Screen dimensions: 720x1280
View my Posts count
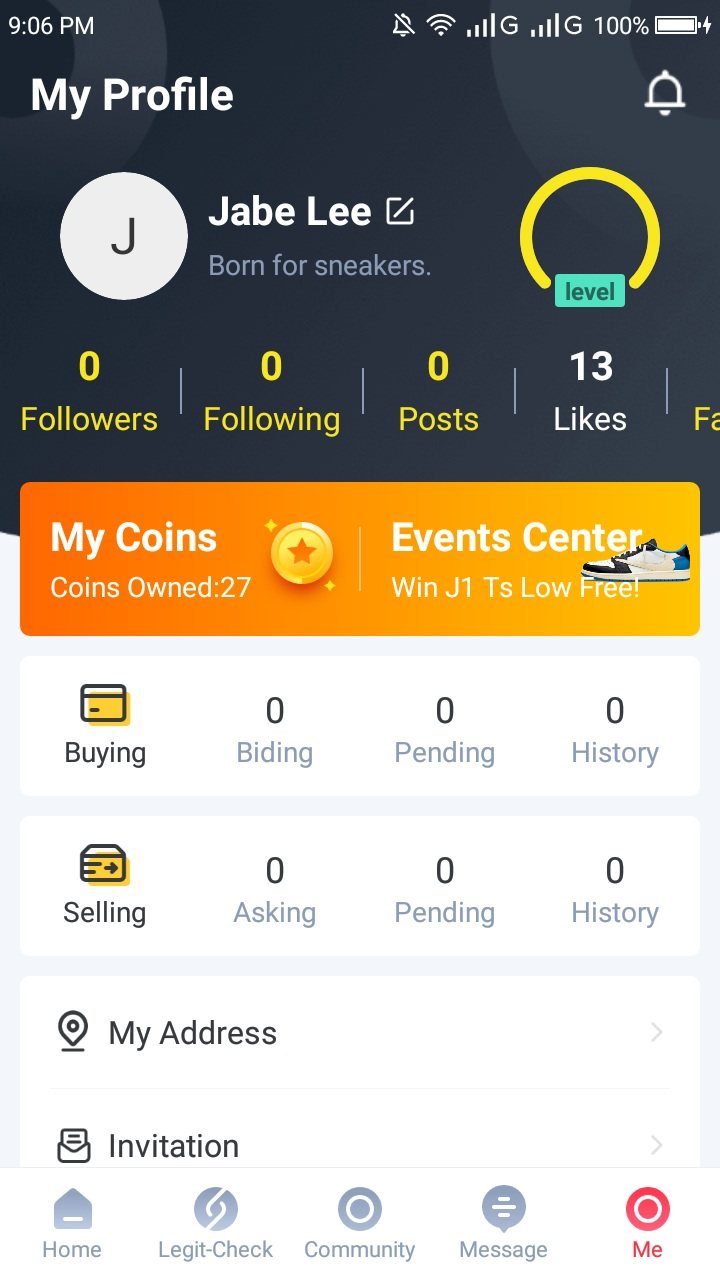pos(438,392)
